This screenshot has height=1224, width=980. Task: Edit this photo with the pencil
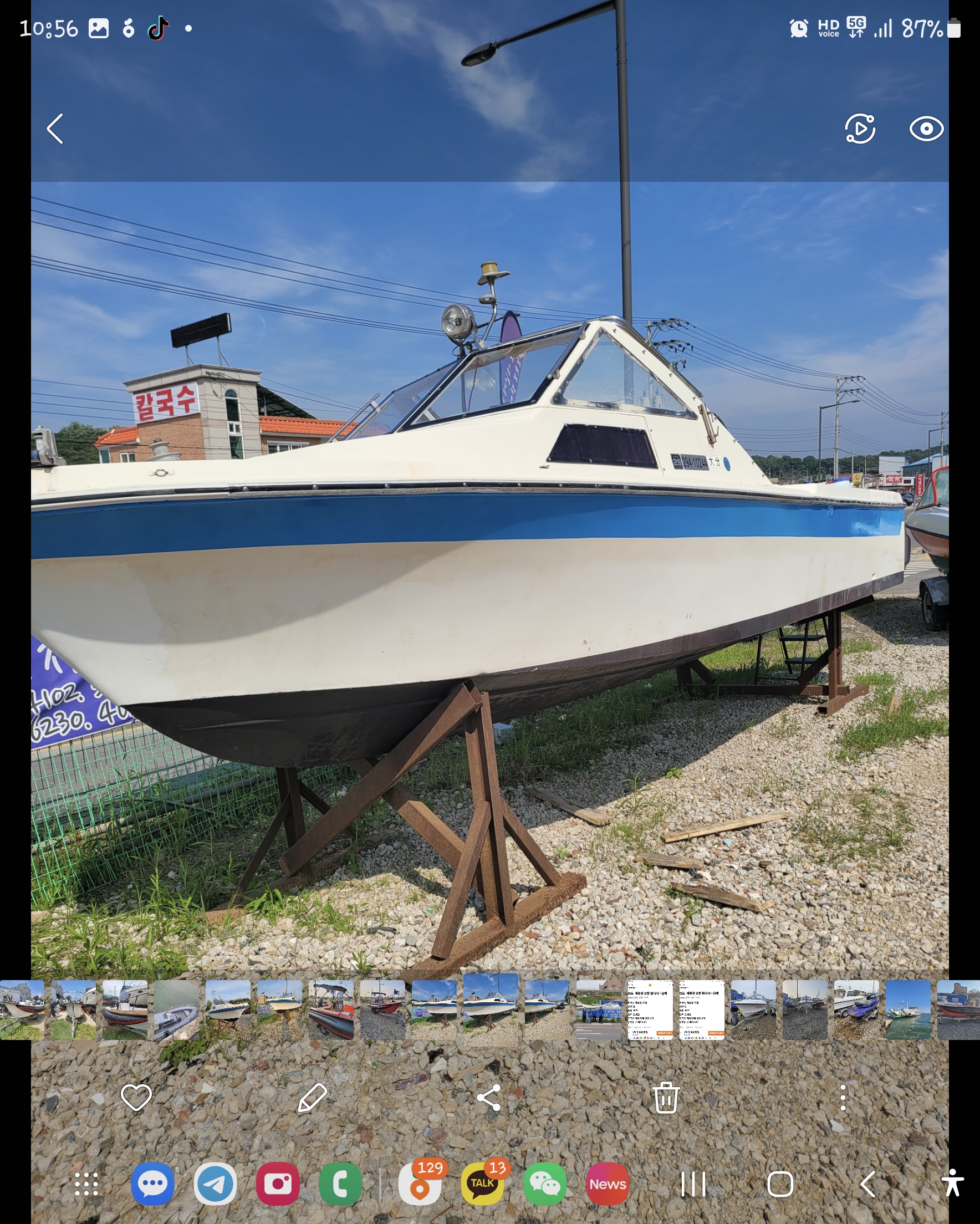312,1098
